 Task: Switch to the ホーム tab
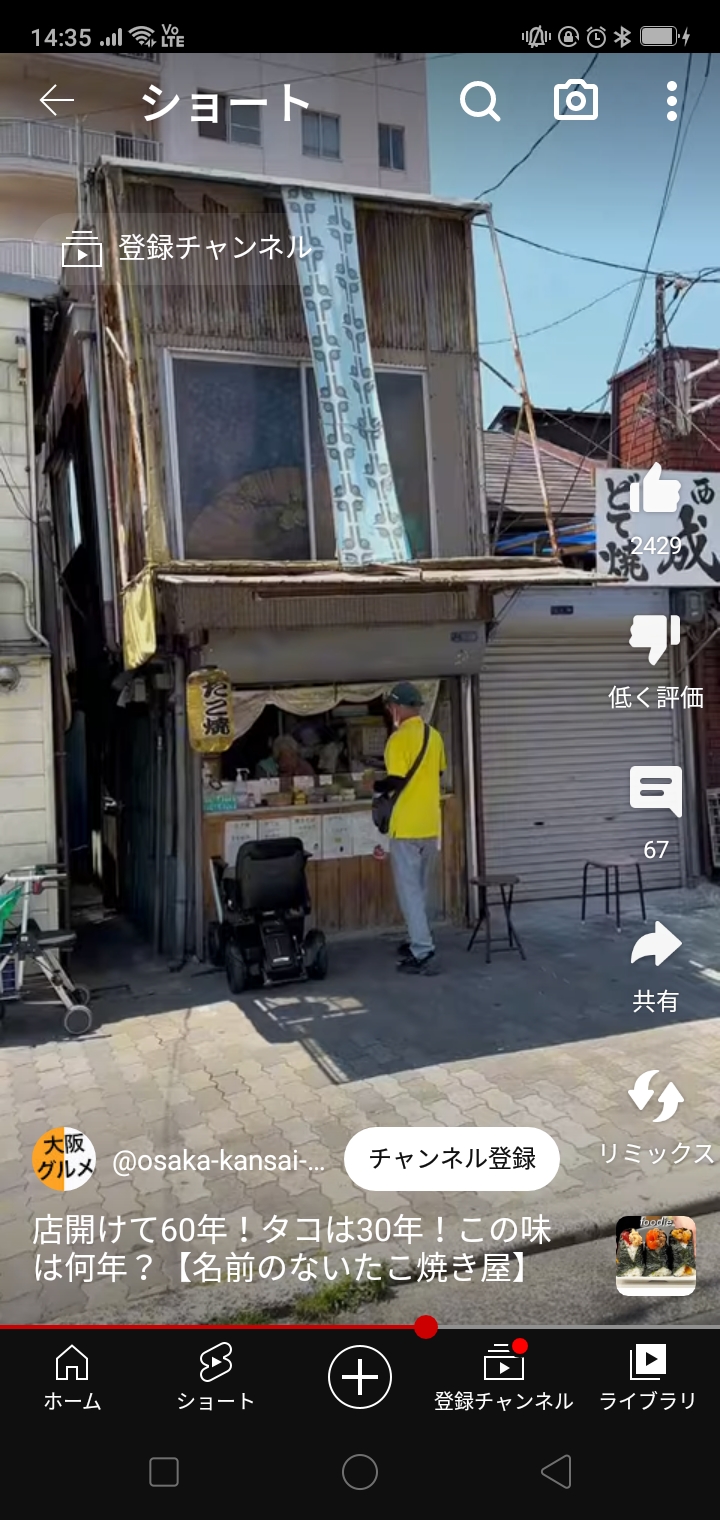[x=72, y=1377]
